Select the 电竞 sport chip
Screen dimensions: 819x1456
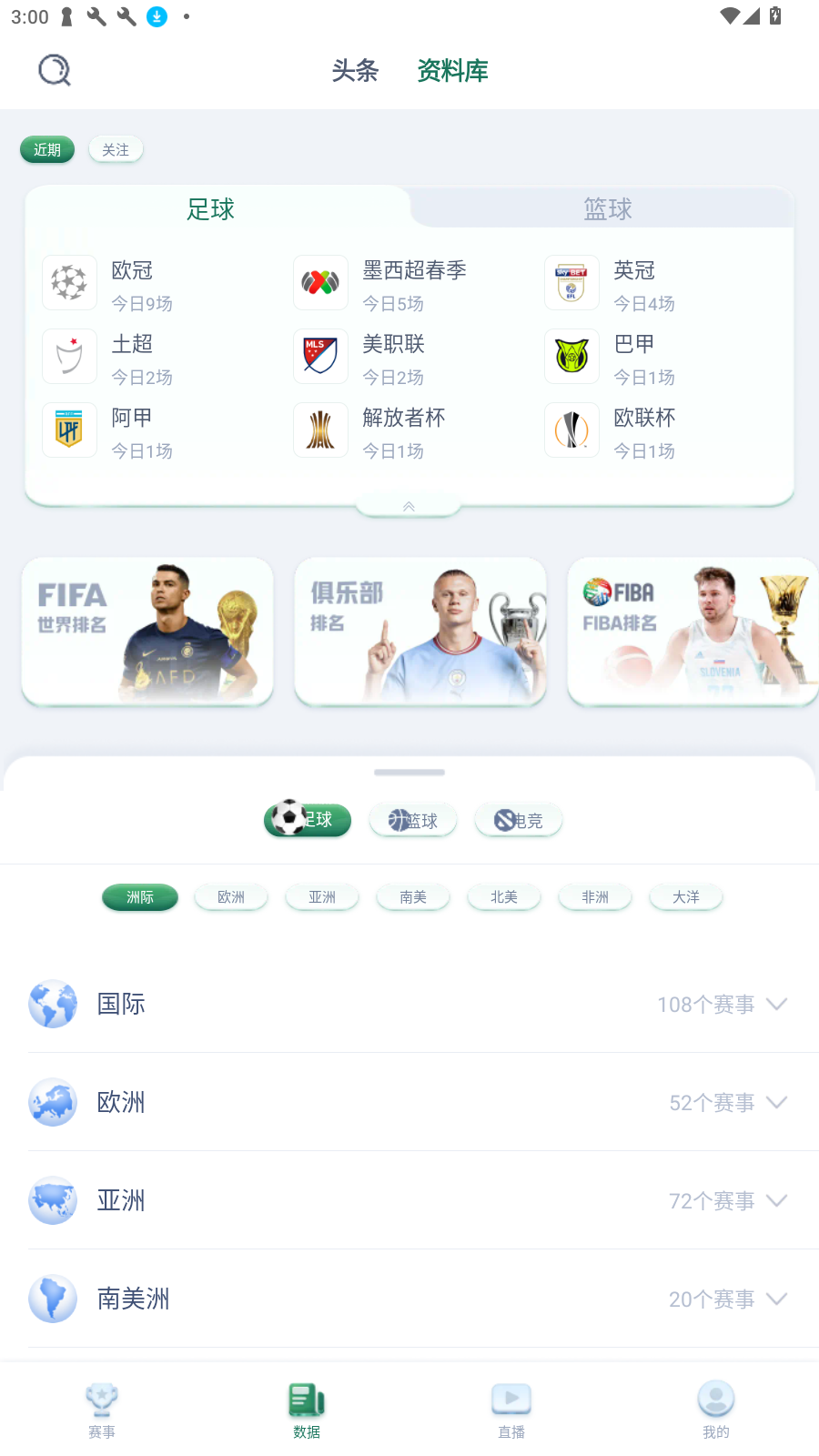click(519, 820)
